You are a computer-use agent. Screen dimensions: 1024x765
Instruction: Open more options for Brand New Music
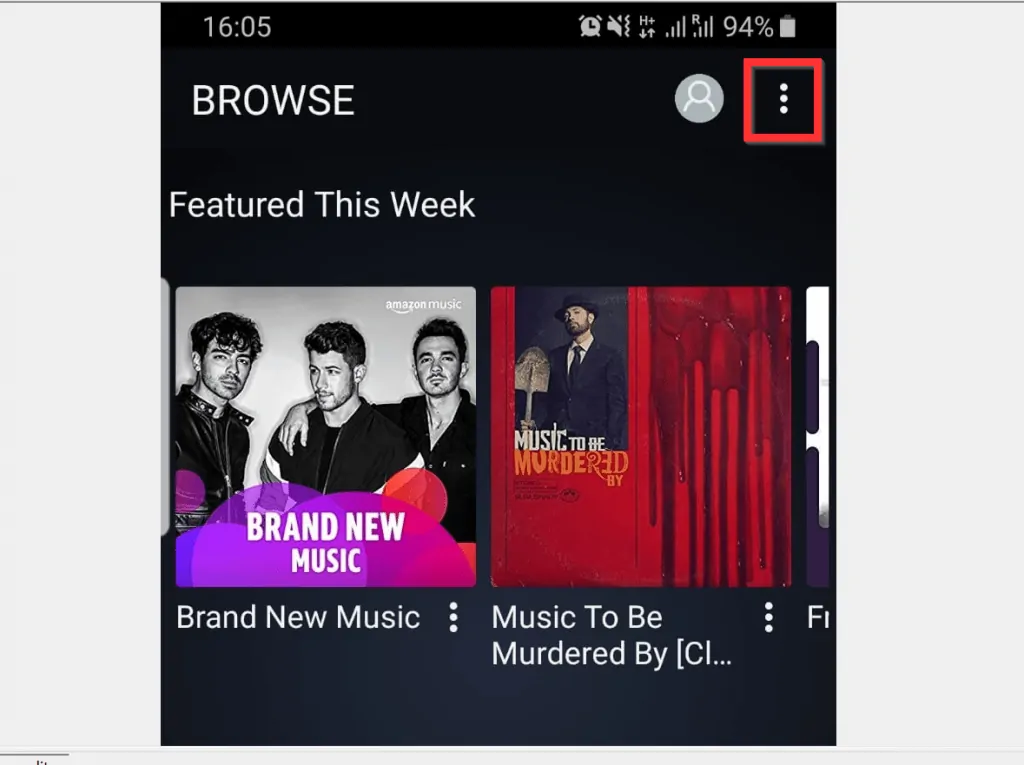click(453, 617)
